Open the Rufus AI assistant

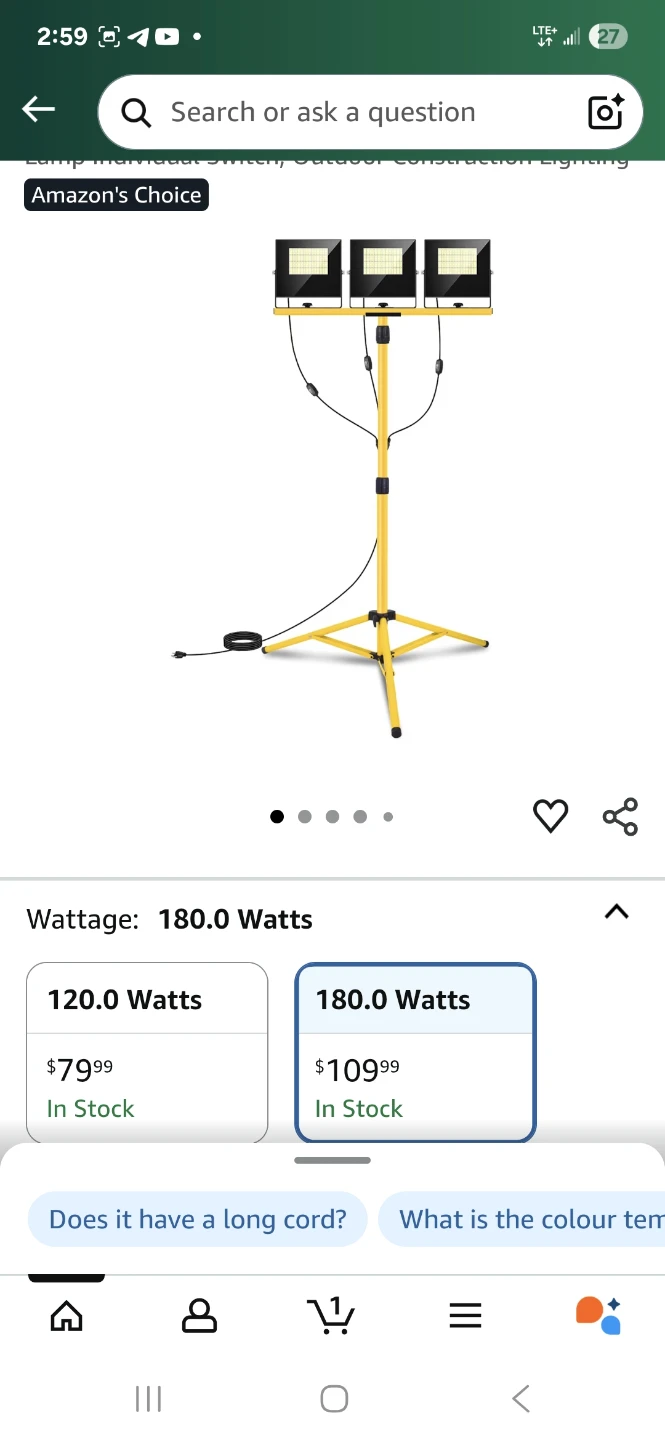(x=598, y=1315)
